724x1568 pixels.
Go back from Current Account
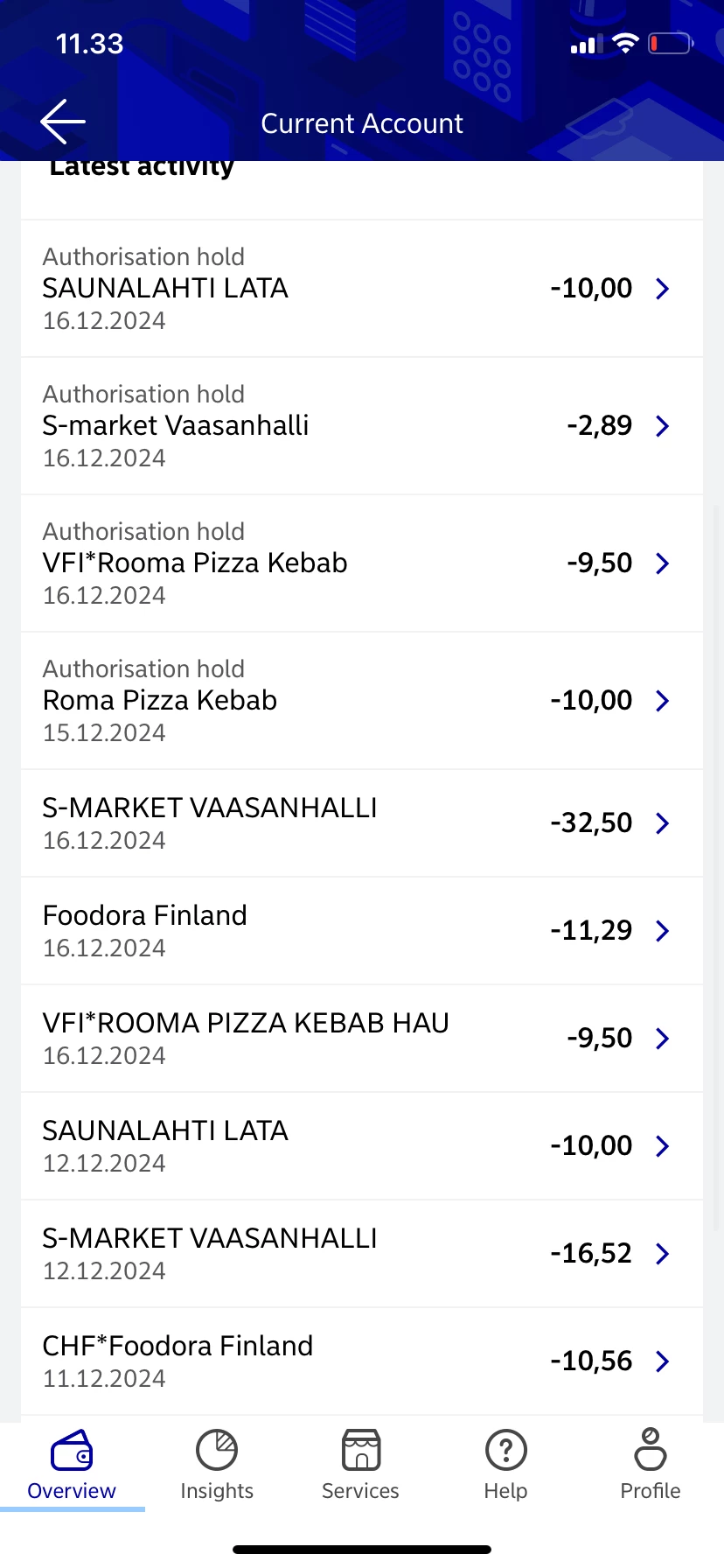point(63,122)
